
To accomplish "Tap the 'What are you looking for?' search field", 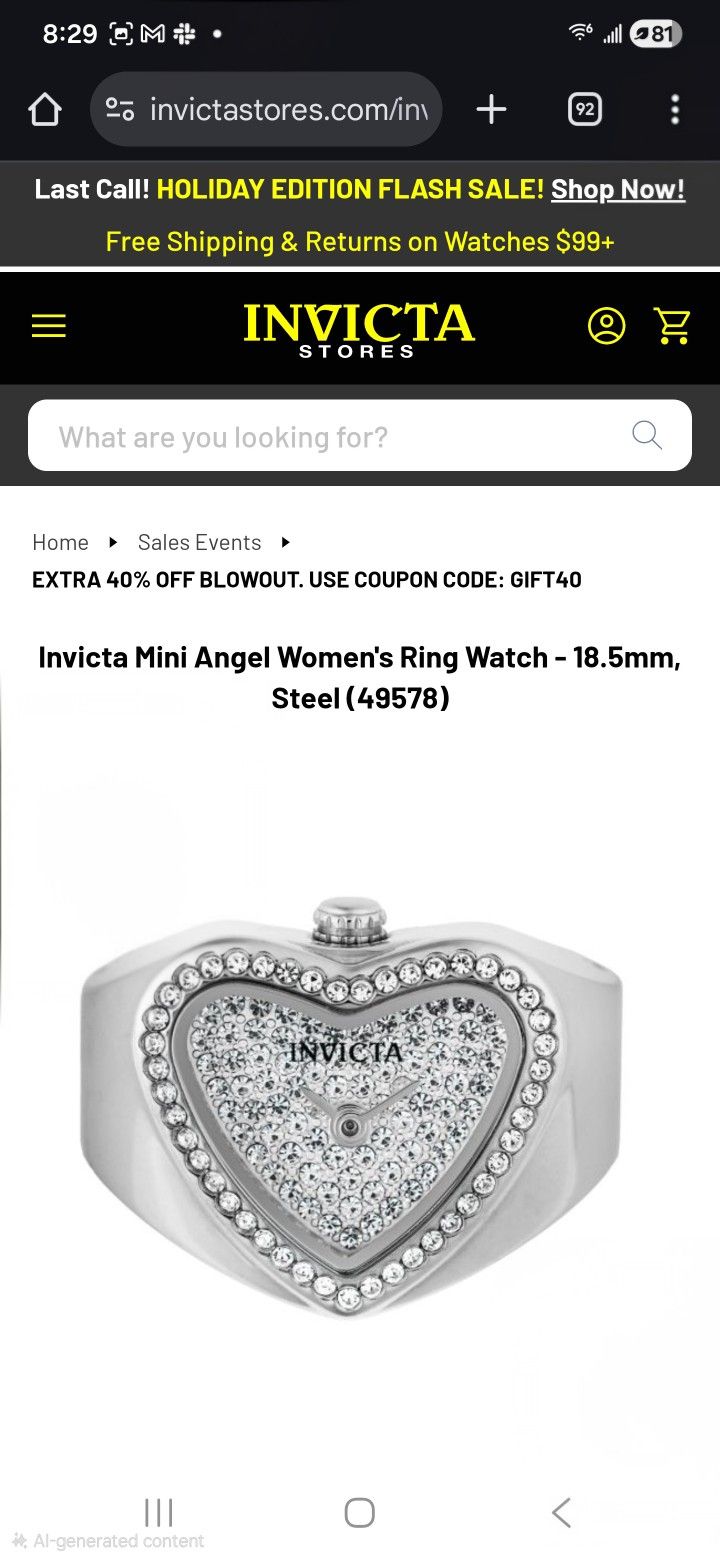I will [300, 435].
